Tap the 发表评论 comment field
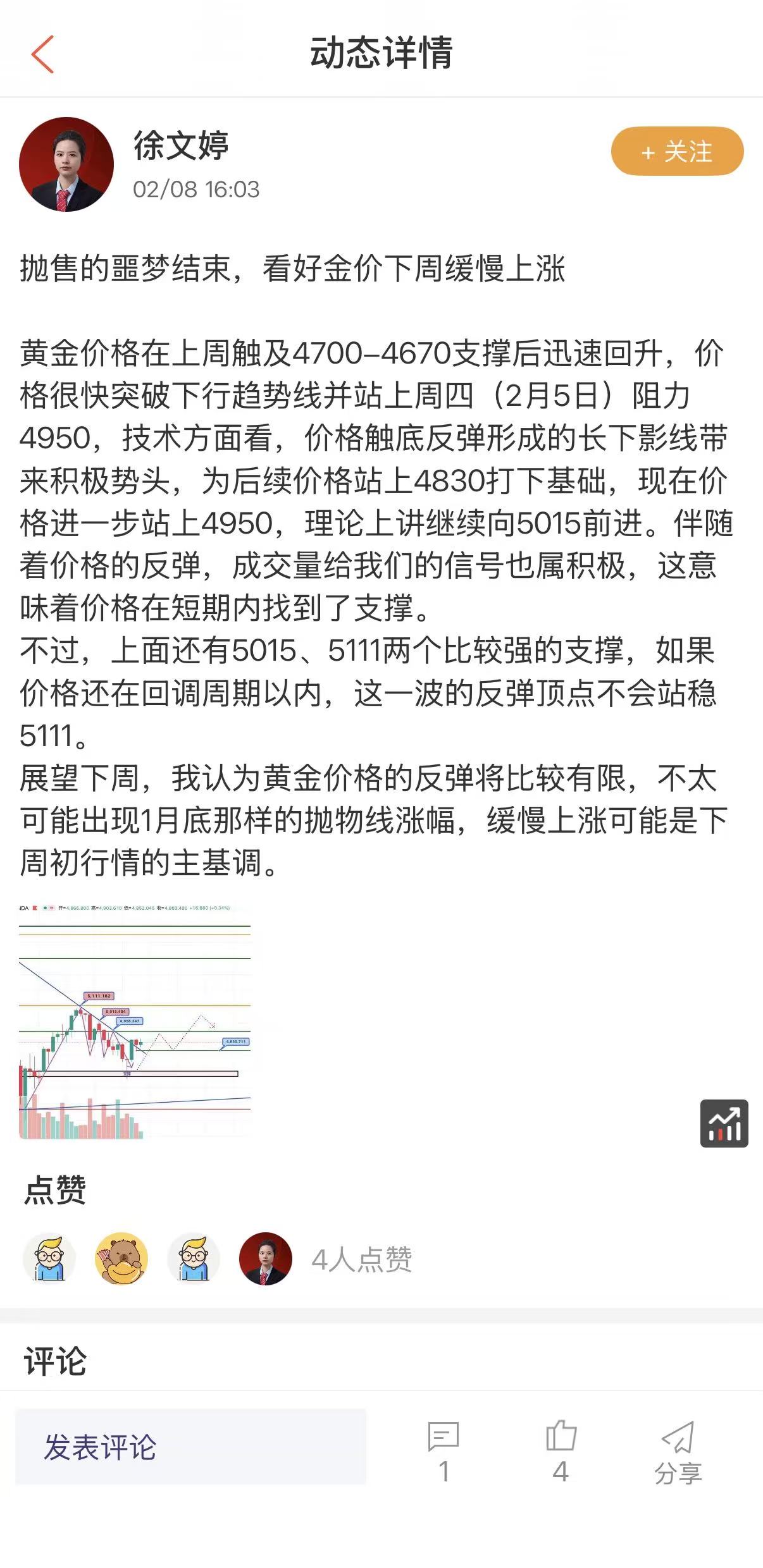763x1568 pixels. [190, 1447]
